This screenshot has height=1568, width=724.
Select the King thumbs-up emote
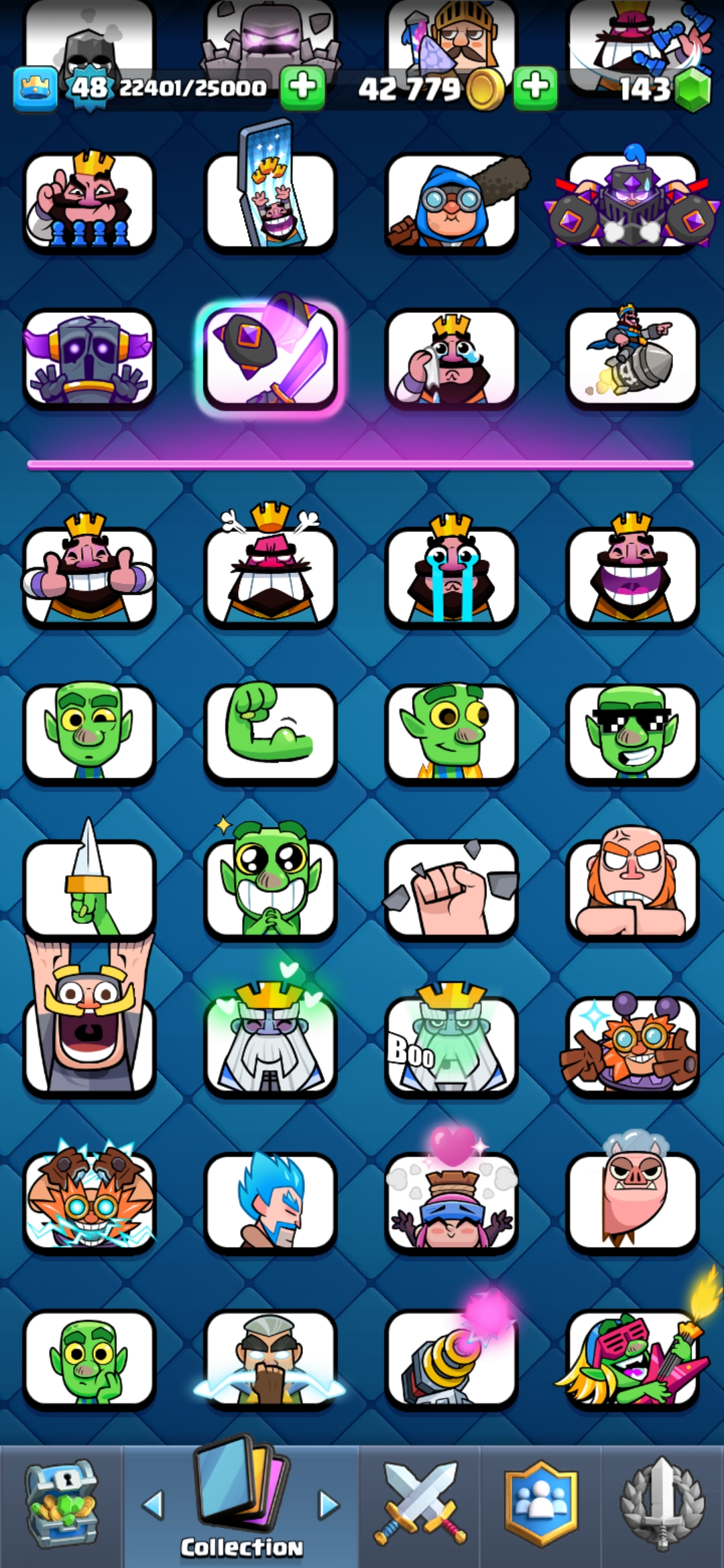[x=89, y=575]
